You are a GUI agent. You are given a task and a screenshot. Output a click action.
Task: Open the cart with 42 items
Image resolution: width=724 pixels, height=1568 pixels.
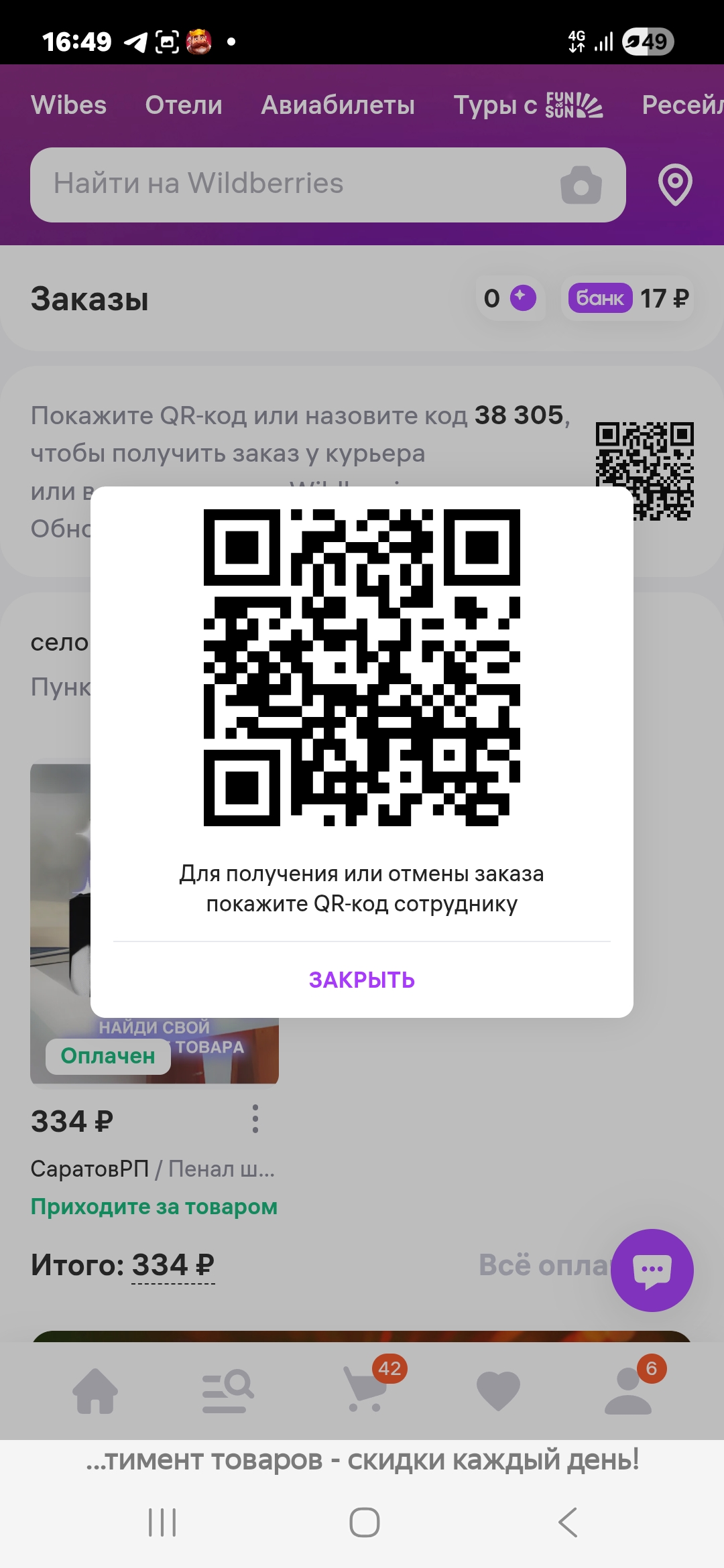tap(365, 1388)
